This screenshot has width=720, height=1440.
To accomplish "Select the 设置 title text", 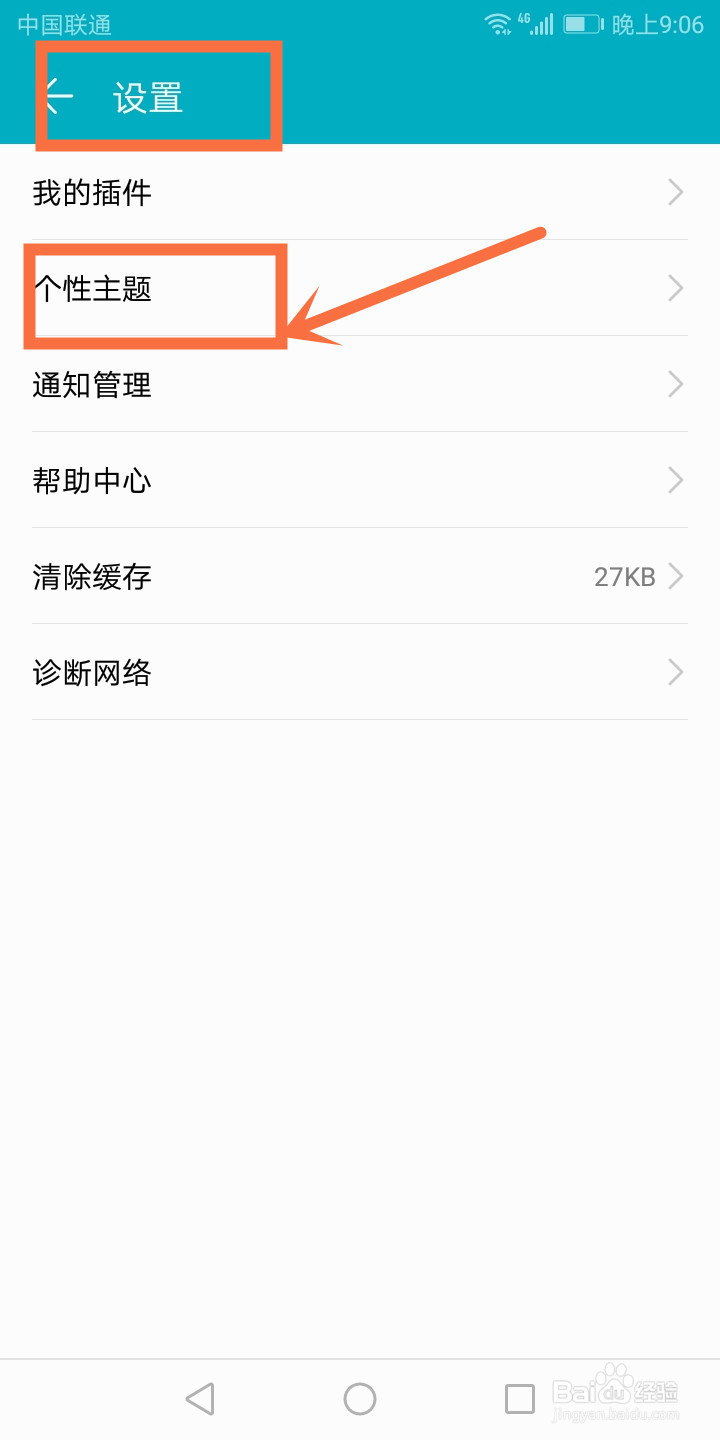I will (x=150, y=96).
